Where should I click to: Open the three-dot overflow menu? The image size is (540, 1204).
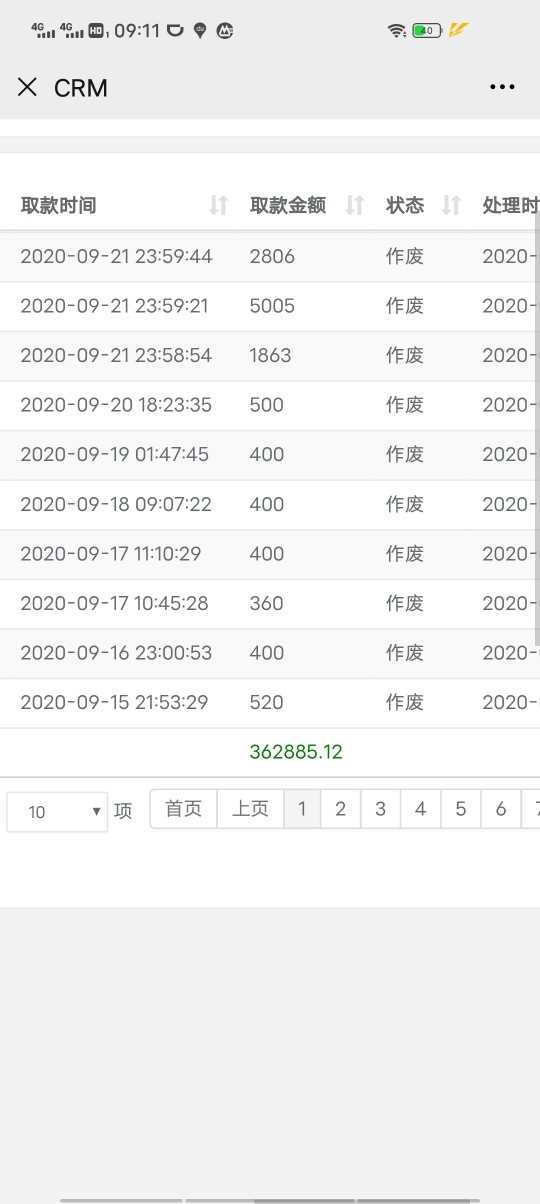[502, 87]
